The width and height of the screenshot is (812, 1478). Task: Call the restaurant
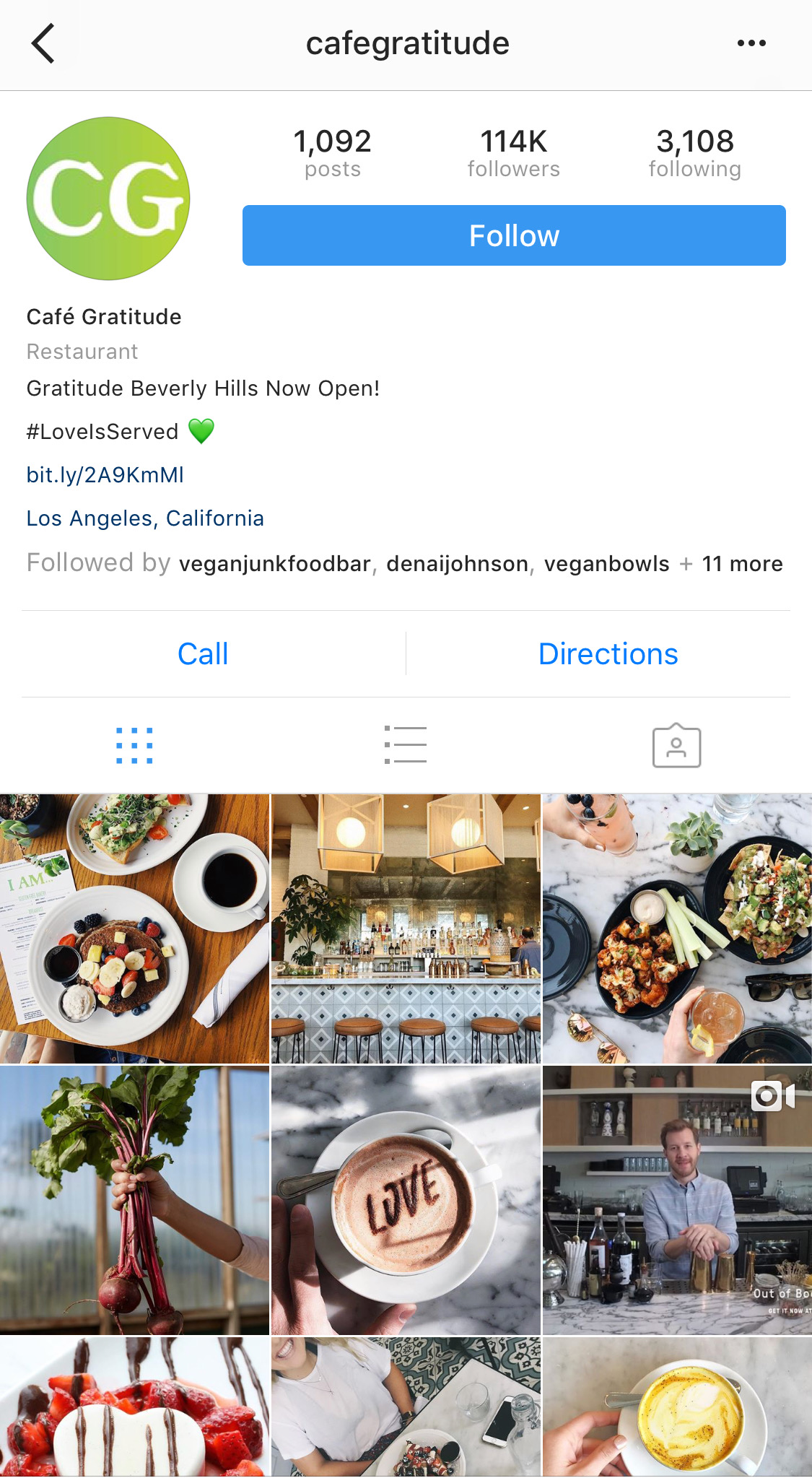pyautogui.click(x=203, y=654)
